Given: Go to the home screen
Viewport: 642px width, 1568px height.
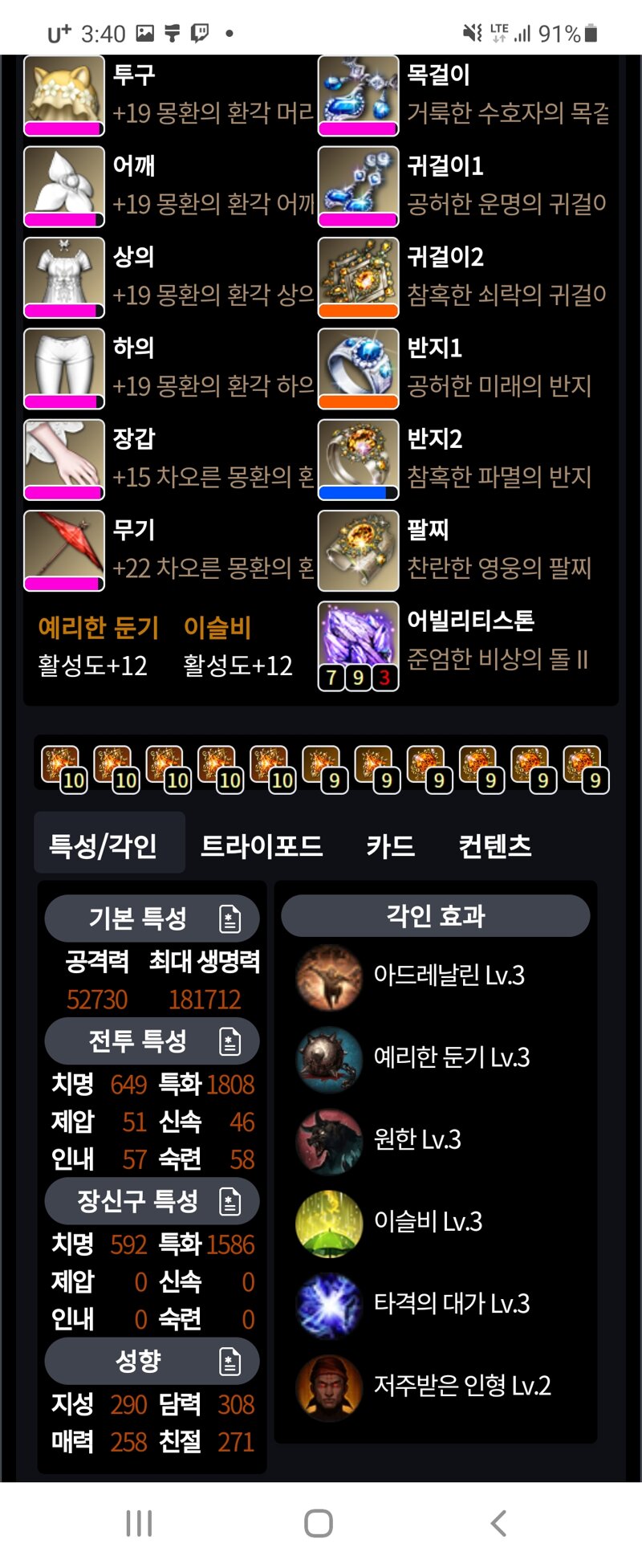Looking at the screenshot, I should tap(319, 1523).
